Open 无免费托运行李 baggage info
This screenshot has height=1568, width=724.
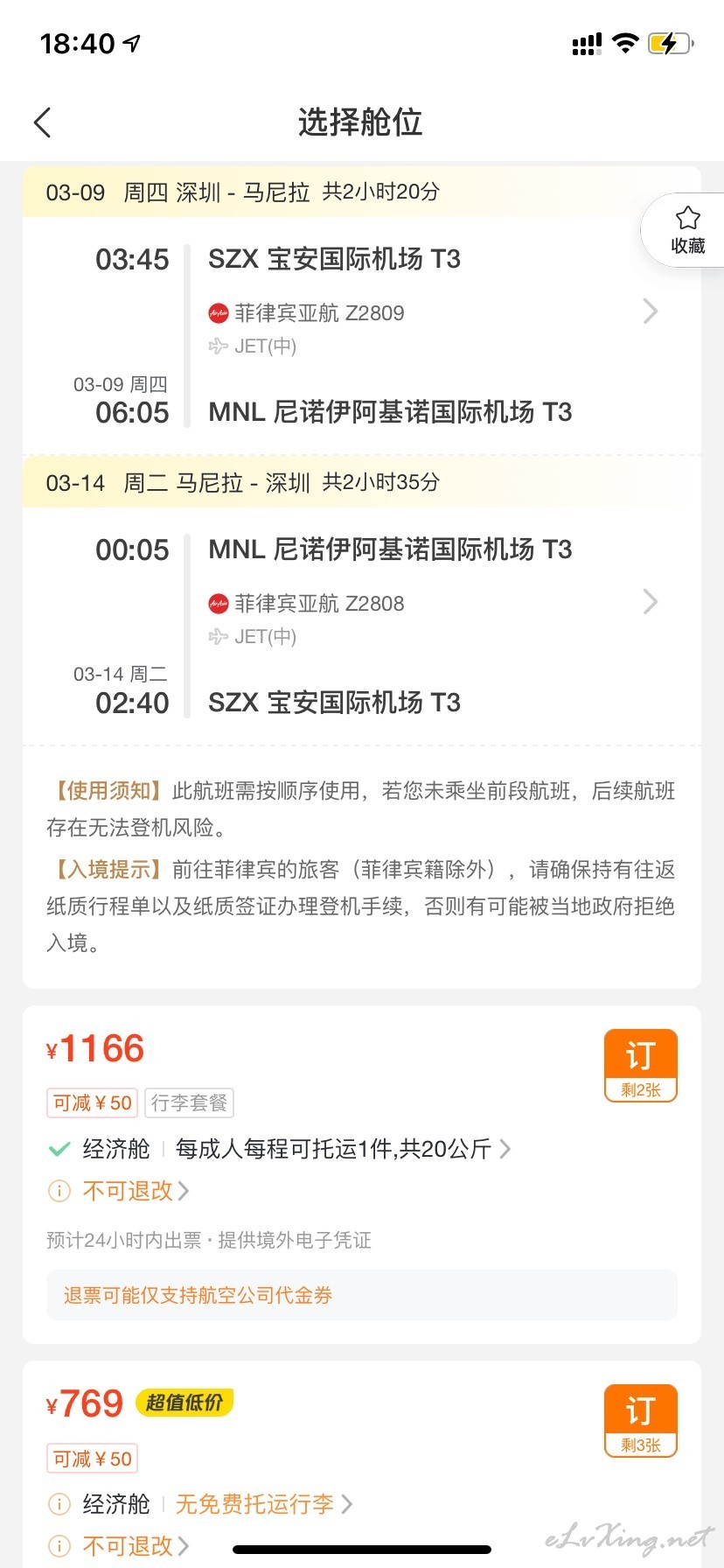click(264, 1504)
